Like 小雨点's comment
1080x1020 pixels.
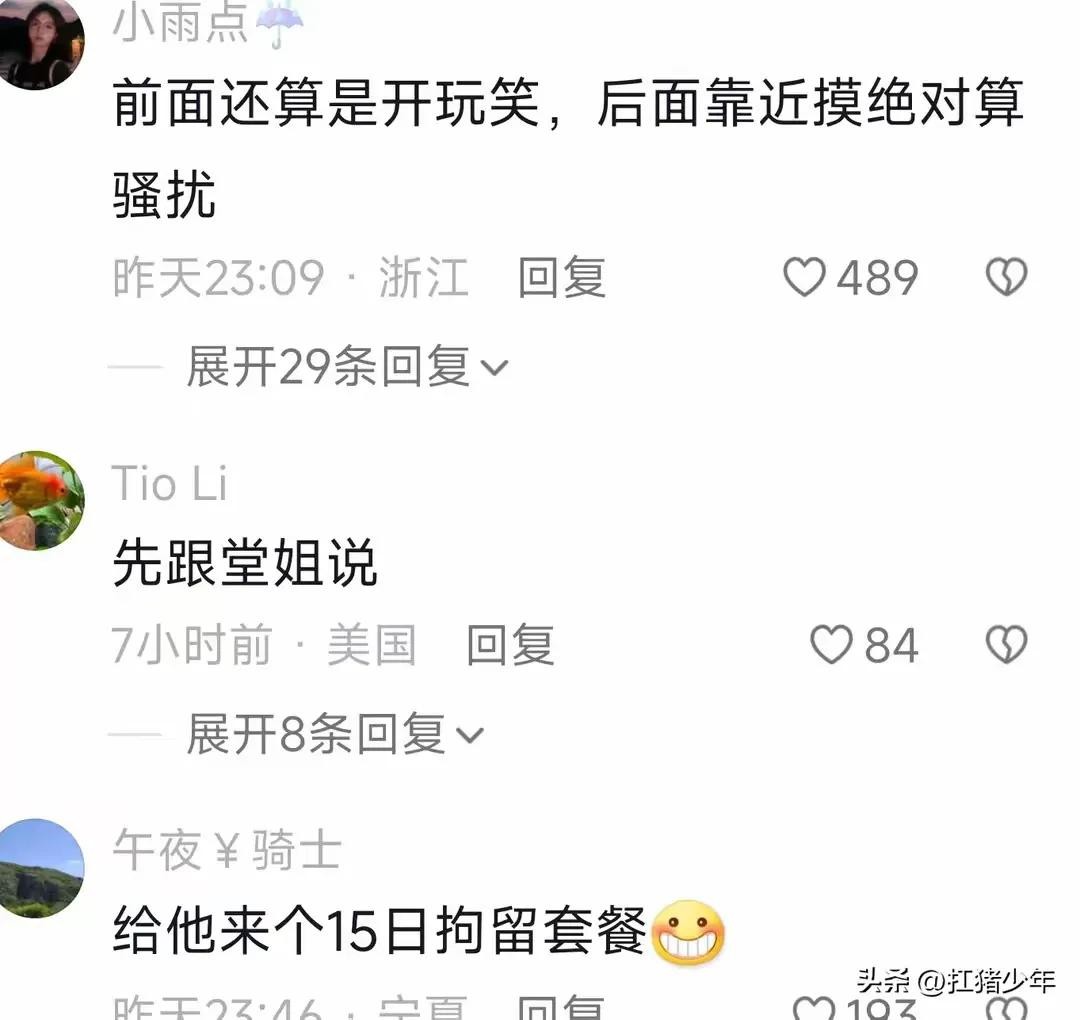[805, 277]
